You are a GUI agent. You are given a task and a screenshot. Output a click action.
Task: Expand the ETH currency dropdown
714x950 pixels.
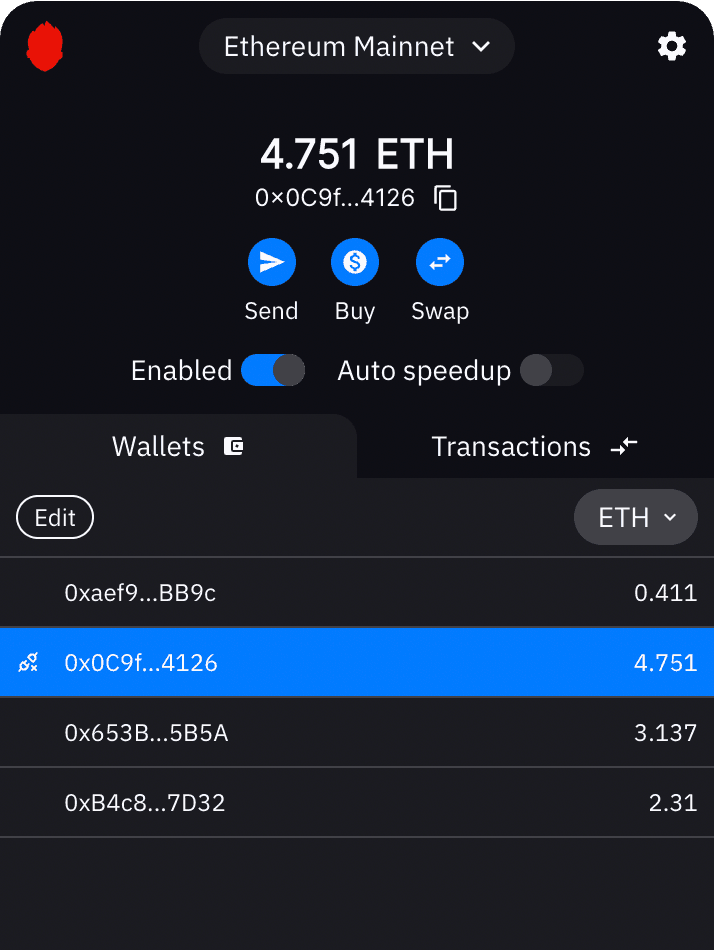tap(636, 518)
